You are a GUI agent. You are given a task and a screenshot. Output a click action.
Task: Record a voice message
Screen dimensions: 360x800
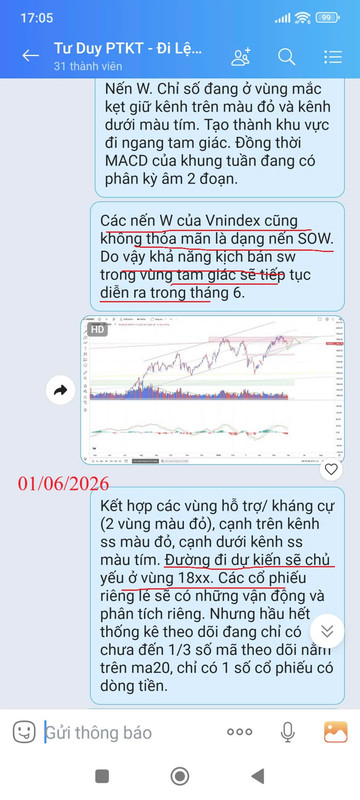click(288, 732)
